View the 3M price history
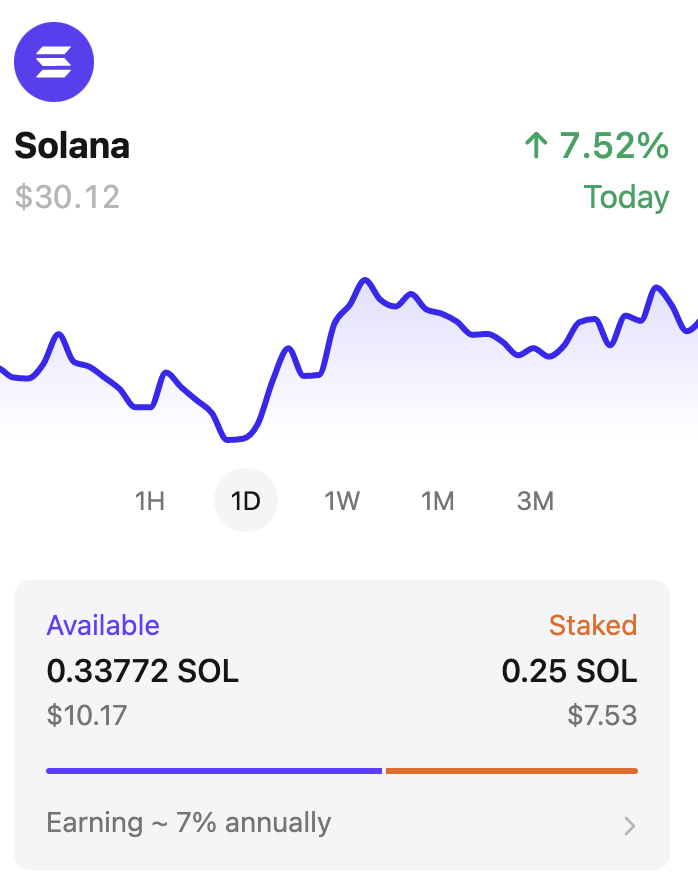 coord(535,500)
